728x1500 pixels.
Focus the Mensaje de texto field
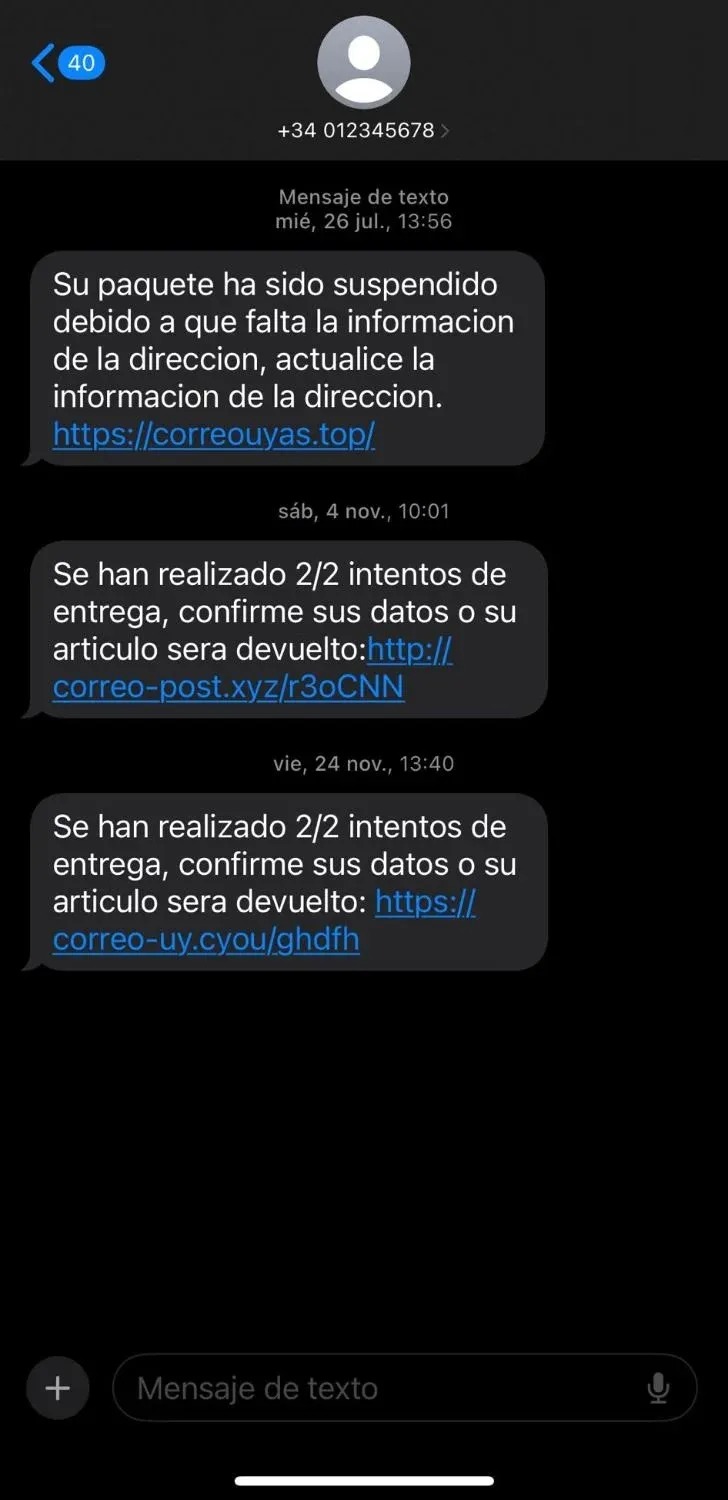pos(380,1388)
